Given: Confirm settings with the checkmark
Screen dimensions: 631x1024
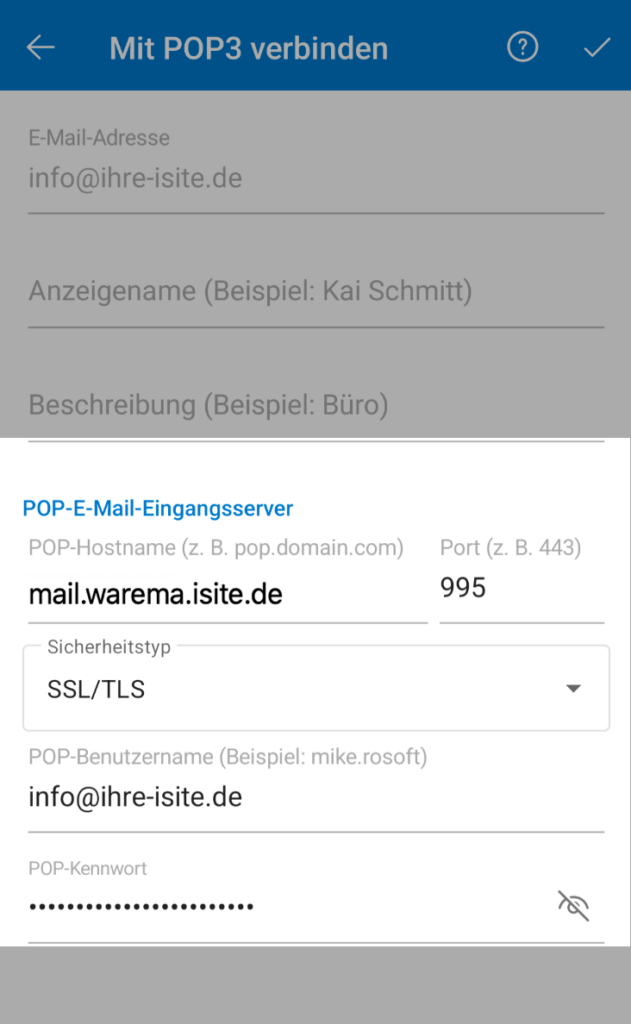Looking at the screenshot, I should 597,47.
